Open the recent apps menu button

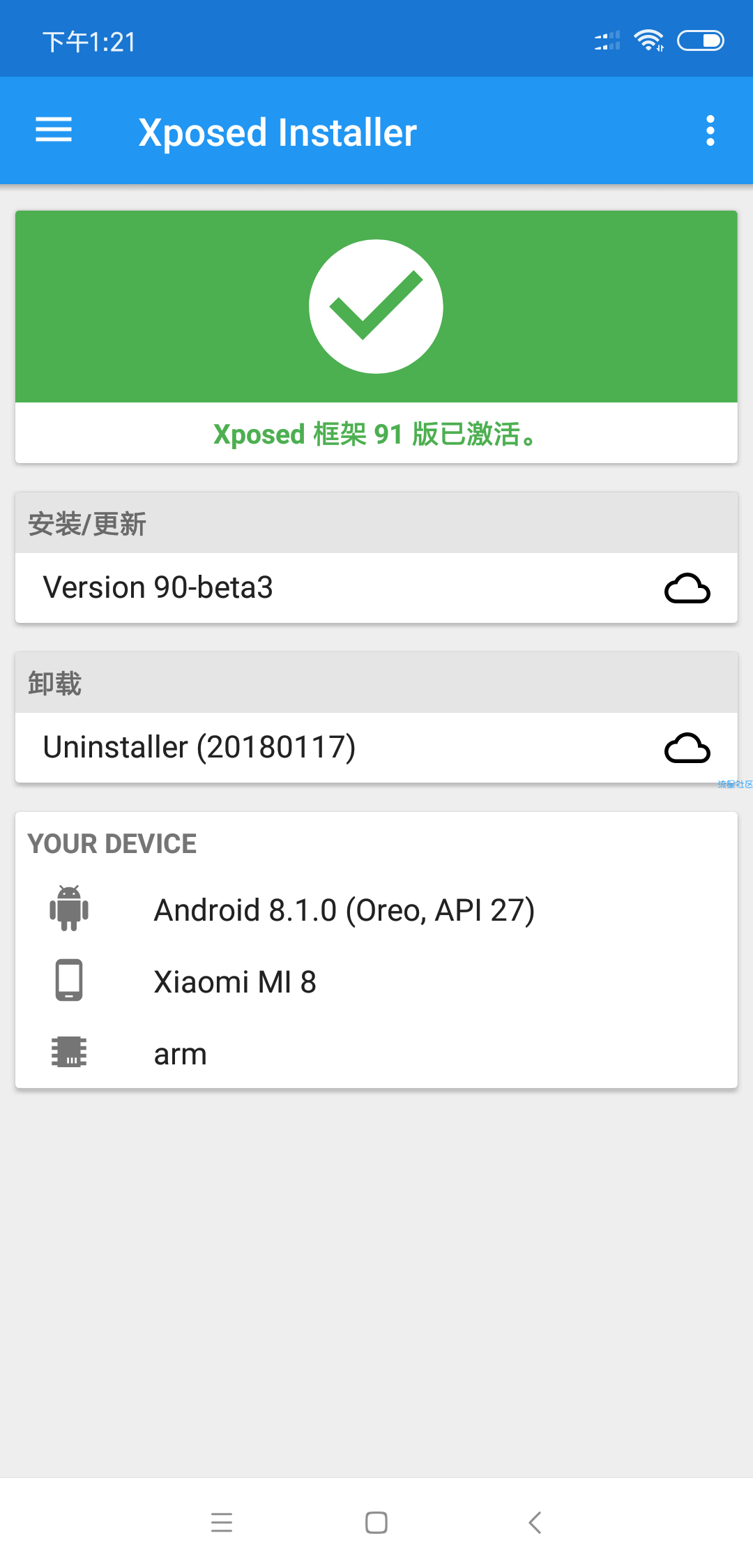(x=222, y=1522)
